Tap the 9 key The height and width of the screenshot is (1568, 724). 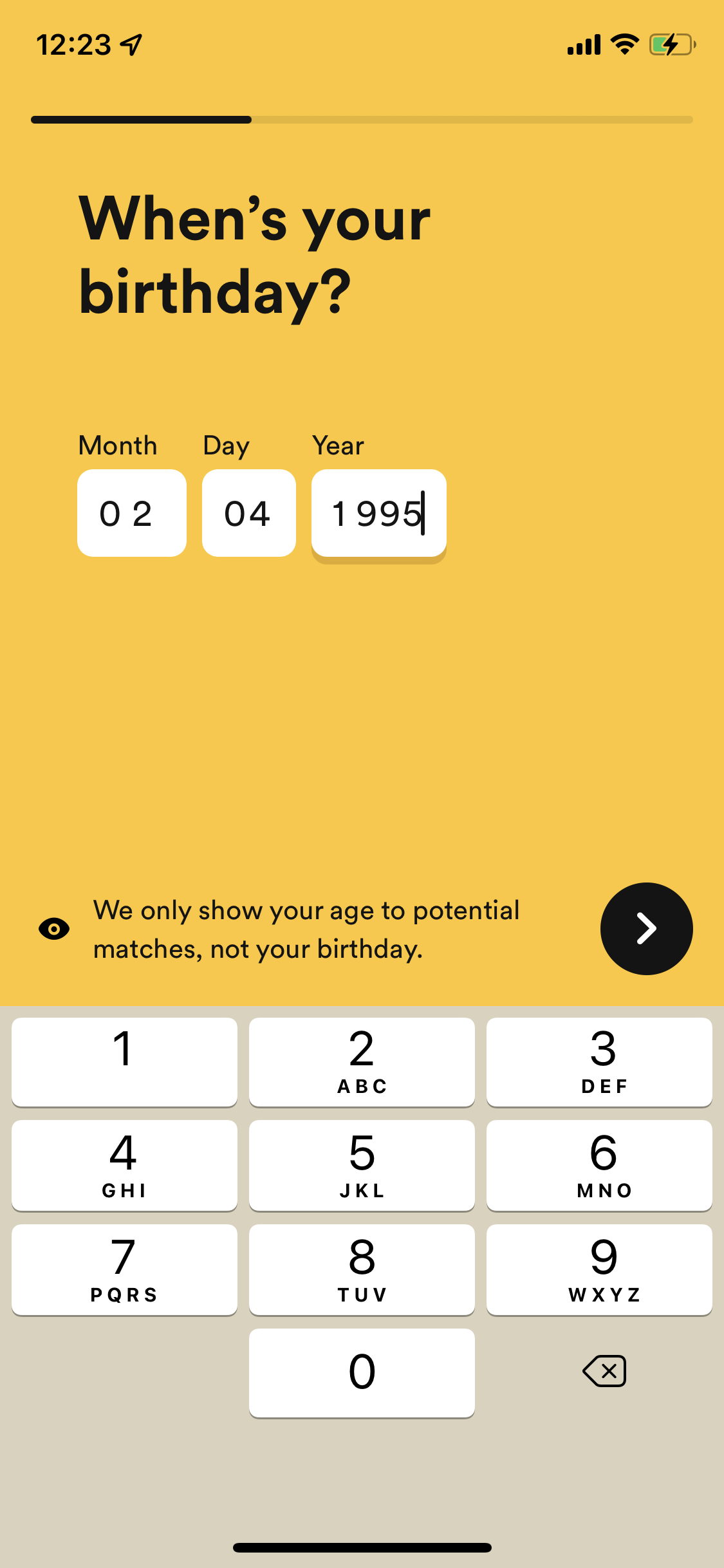pyautogui.click(x=599, y=1269)
